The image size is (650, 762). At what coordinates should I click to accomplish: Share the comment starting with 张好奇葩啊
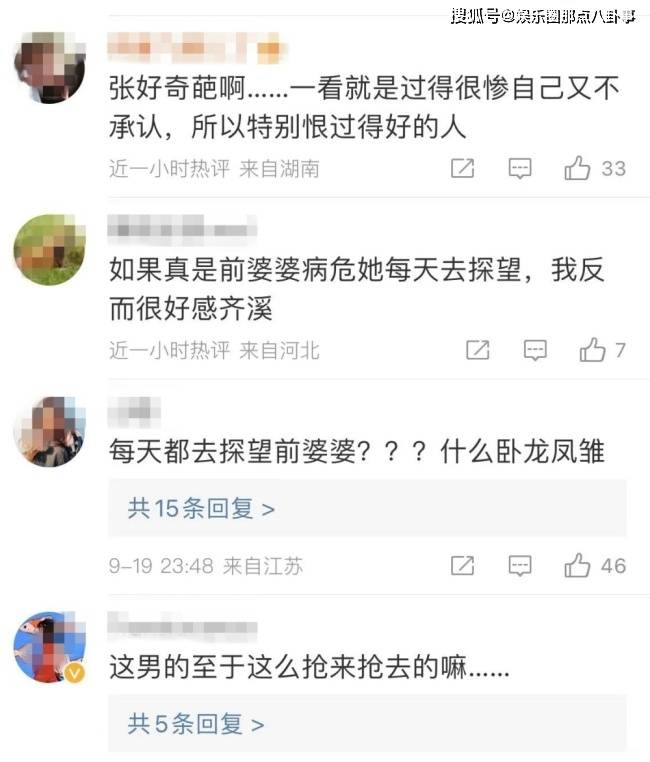462,169
